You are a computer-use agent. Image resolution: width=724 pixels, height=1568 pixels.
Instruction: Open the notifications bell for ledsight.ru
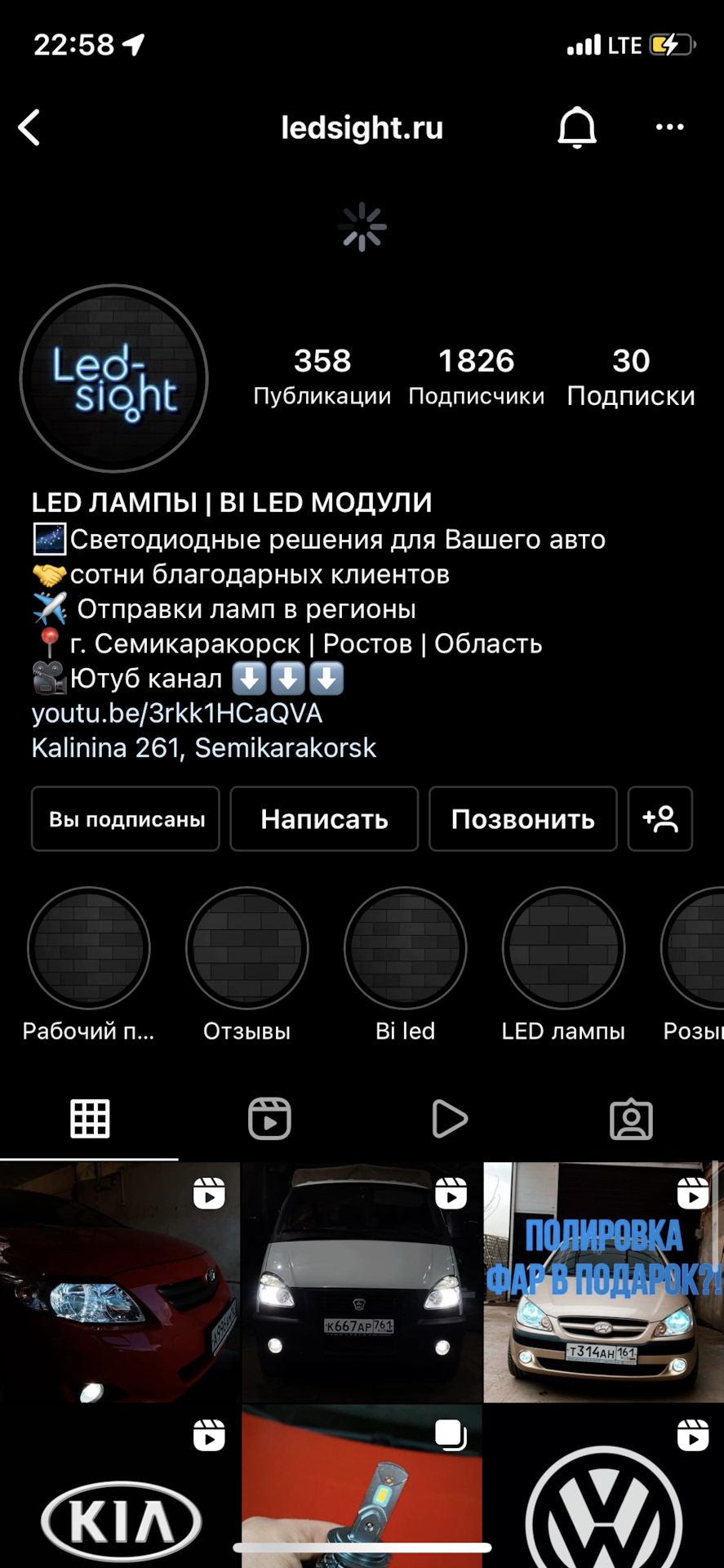577,127
